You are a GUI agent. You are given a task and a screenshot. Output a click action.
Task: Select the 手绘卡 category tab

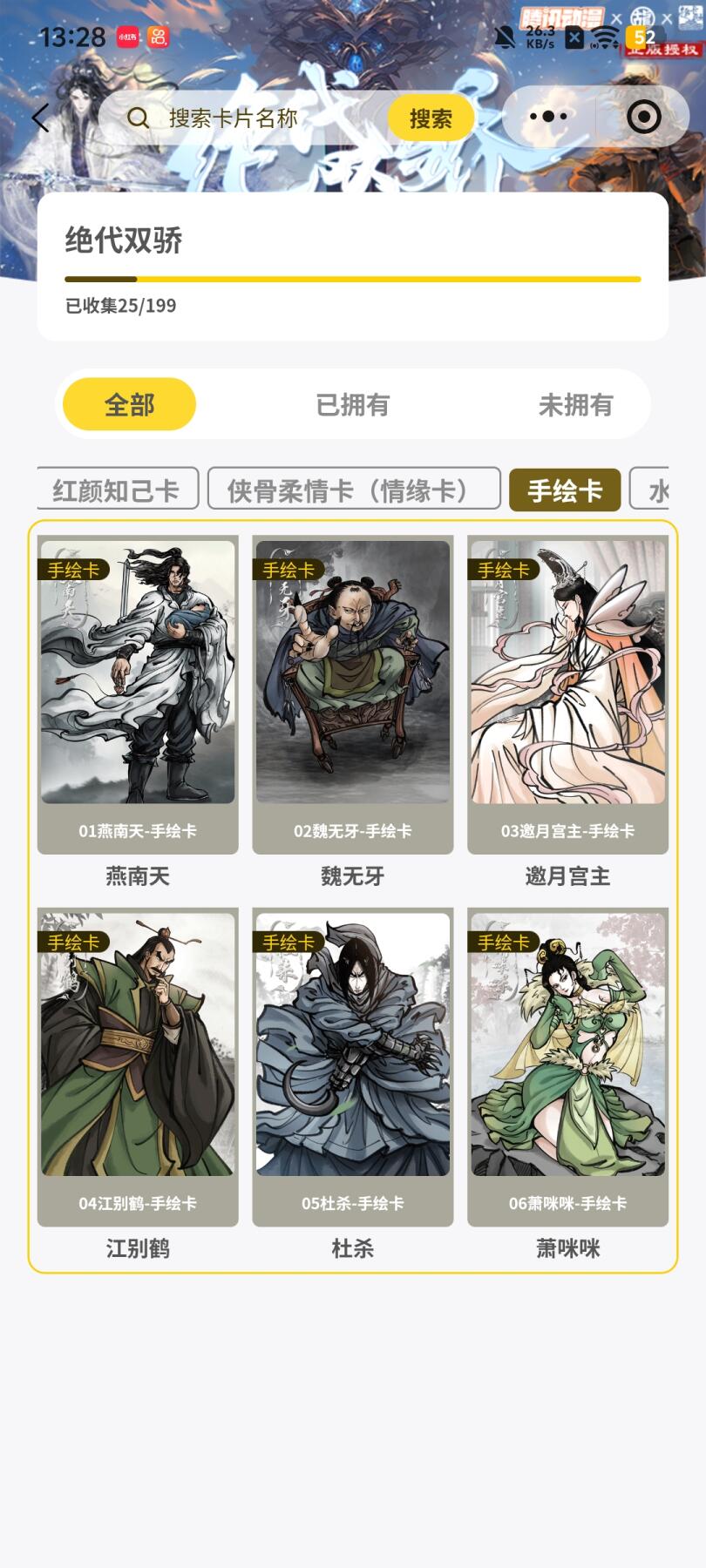pos(565,489)
